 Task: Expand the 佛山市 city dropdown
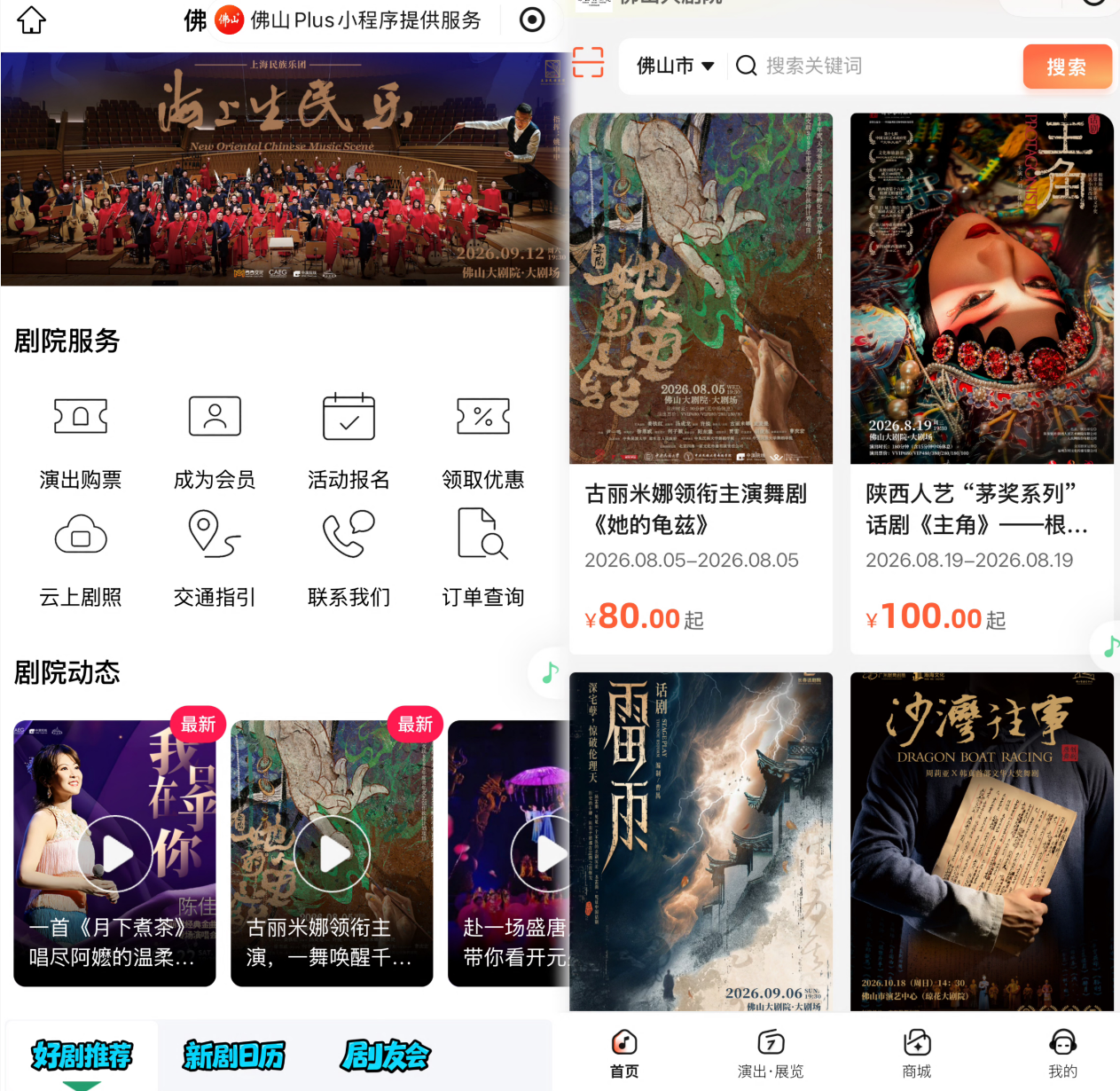[676, 66]
